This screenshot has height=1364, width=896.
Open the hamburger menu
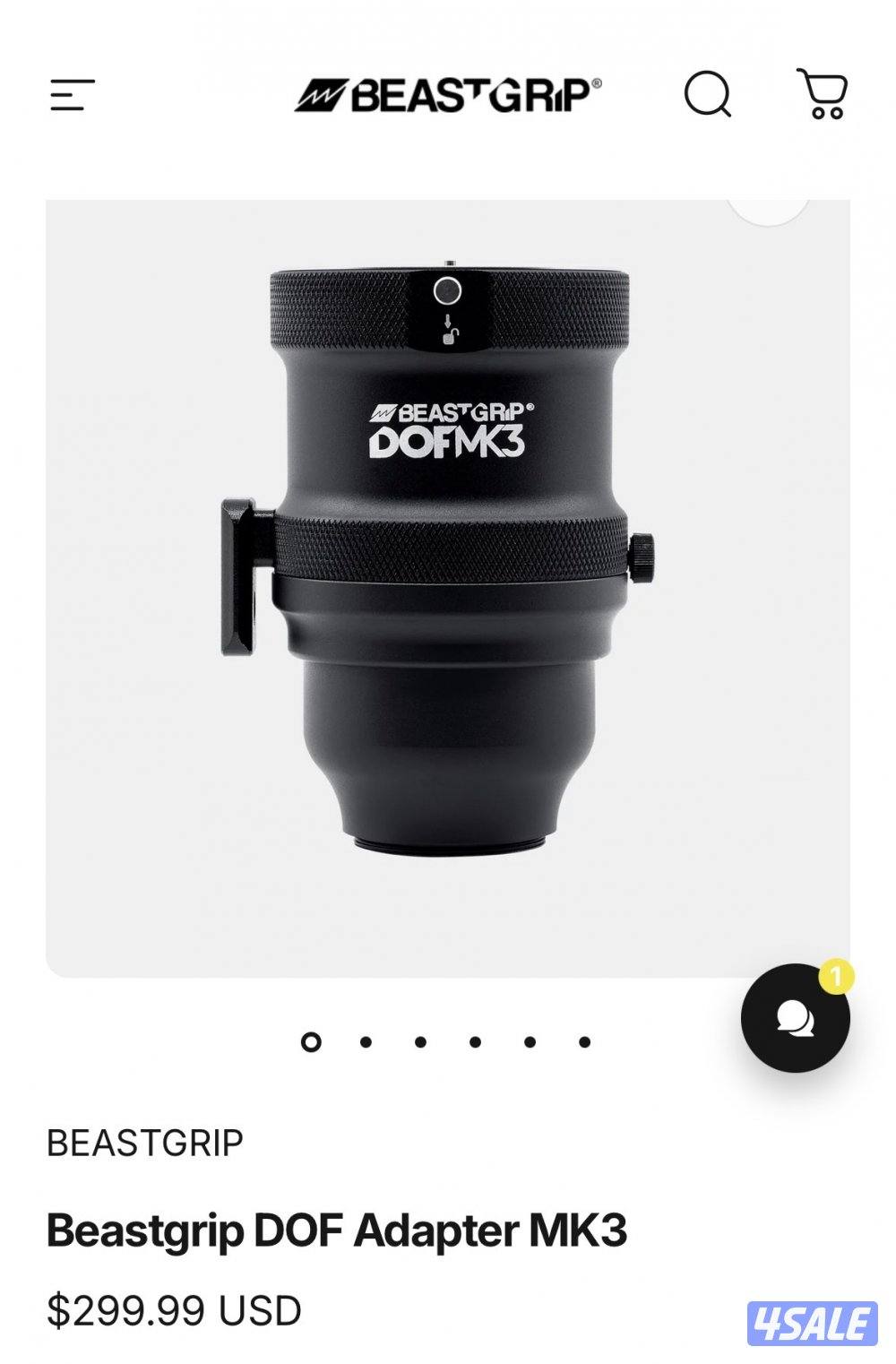(x=73, y=95)
